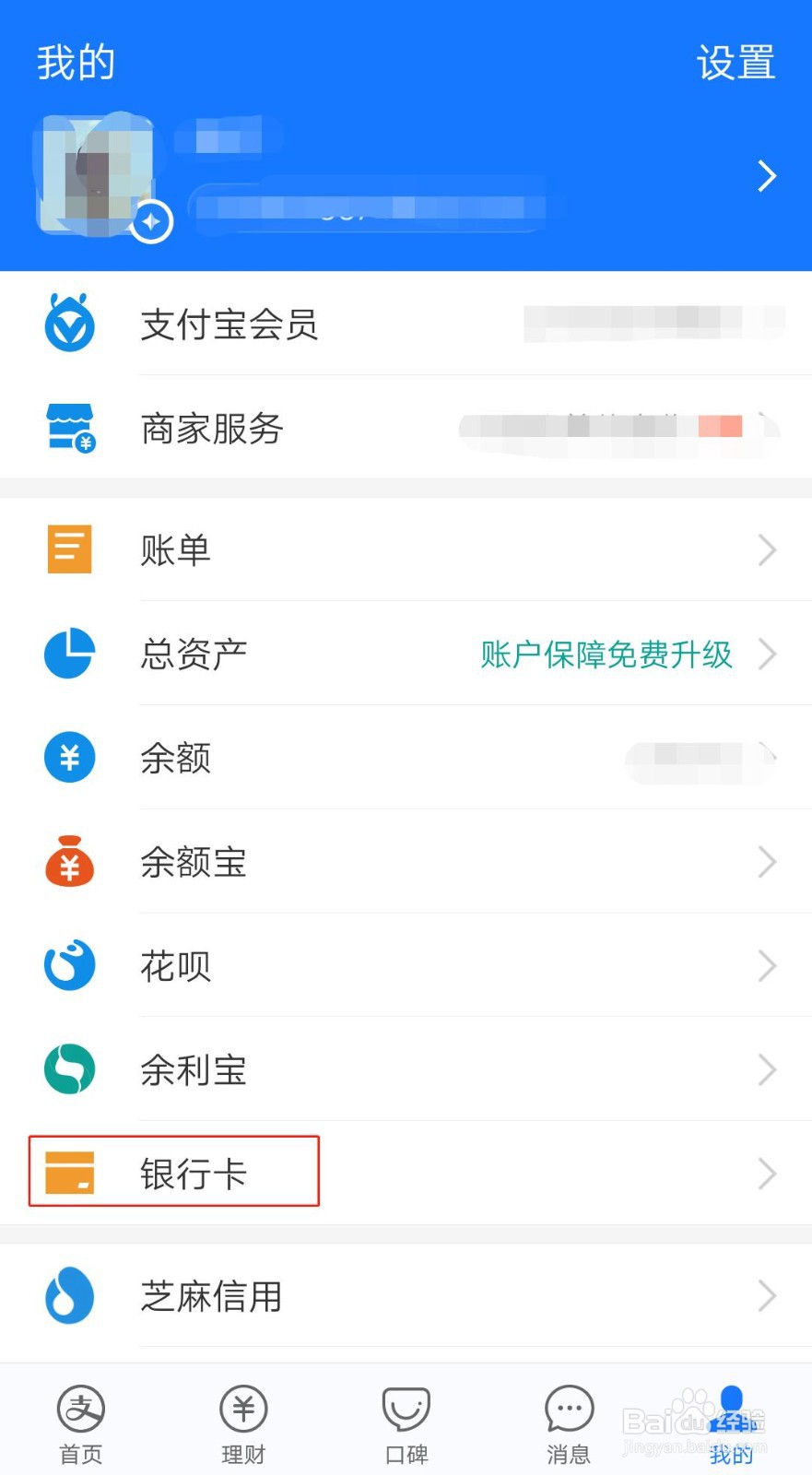Click the 余额宝 money bag icon
This screenshot has height=1475, width=812.
(68, 862)
